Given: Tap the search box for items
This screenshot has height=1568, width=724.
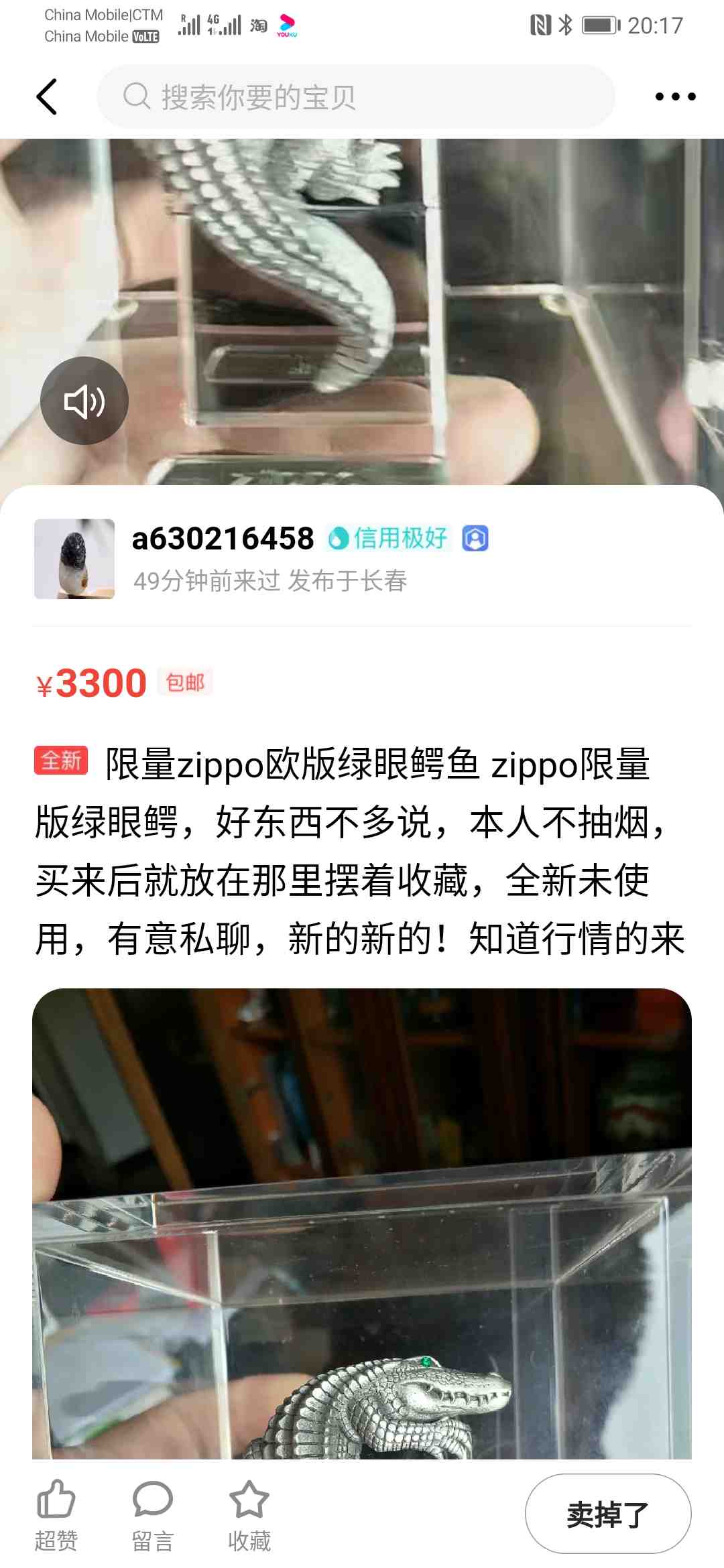Looking at the screenshot, I should pos(355,96).
